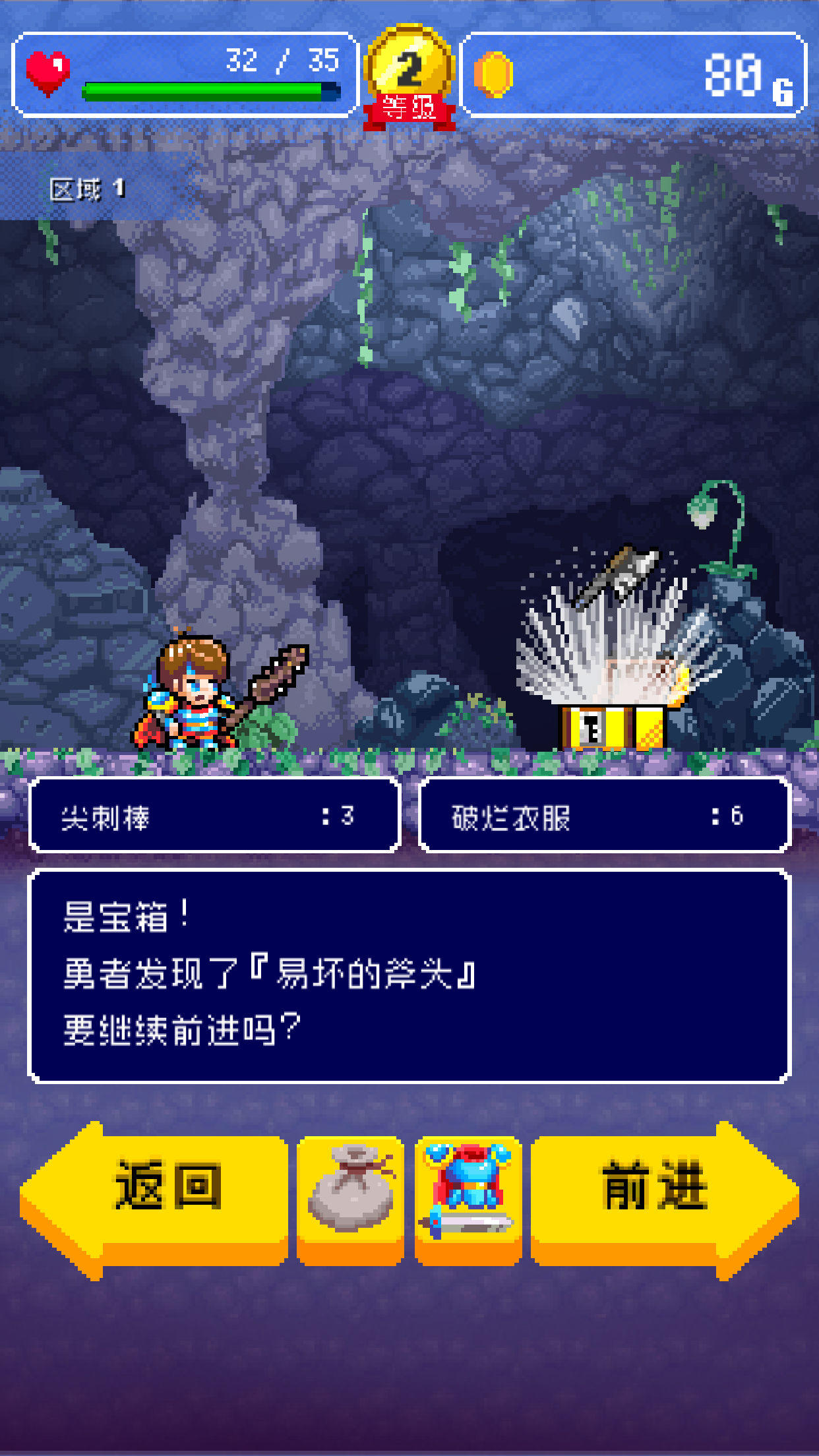This screenshot has height=1456, width=819.
Task: Click the 等级 ribbon under the medal
Action: coord(409,109)
